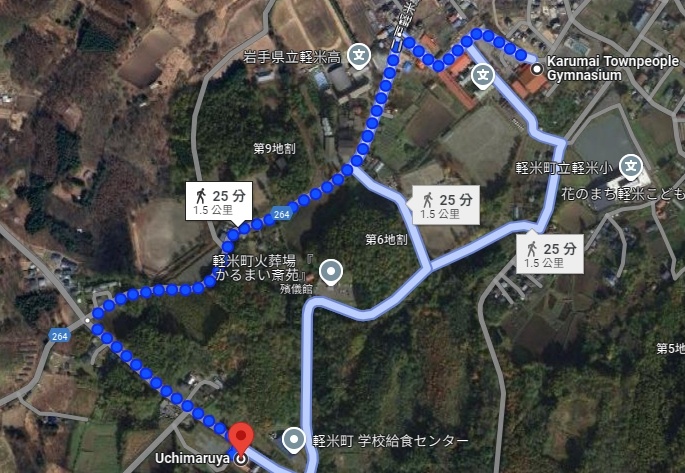The image size is (685, 473).
Task: Open the 軽米町立軽米小 school marker
Action: [x=631, y=164]
